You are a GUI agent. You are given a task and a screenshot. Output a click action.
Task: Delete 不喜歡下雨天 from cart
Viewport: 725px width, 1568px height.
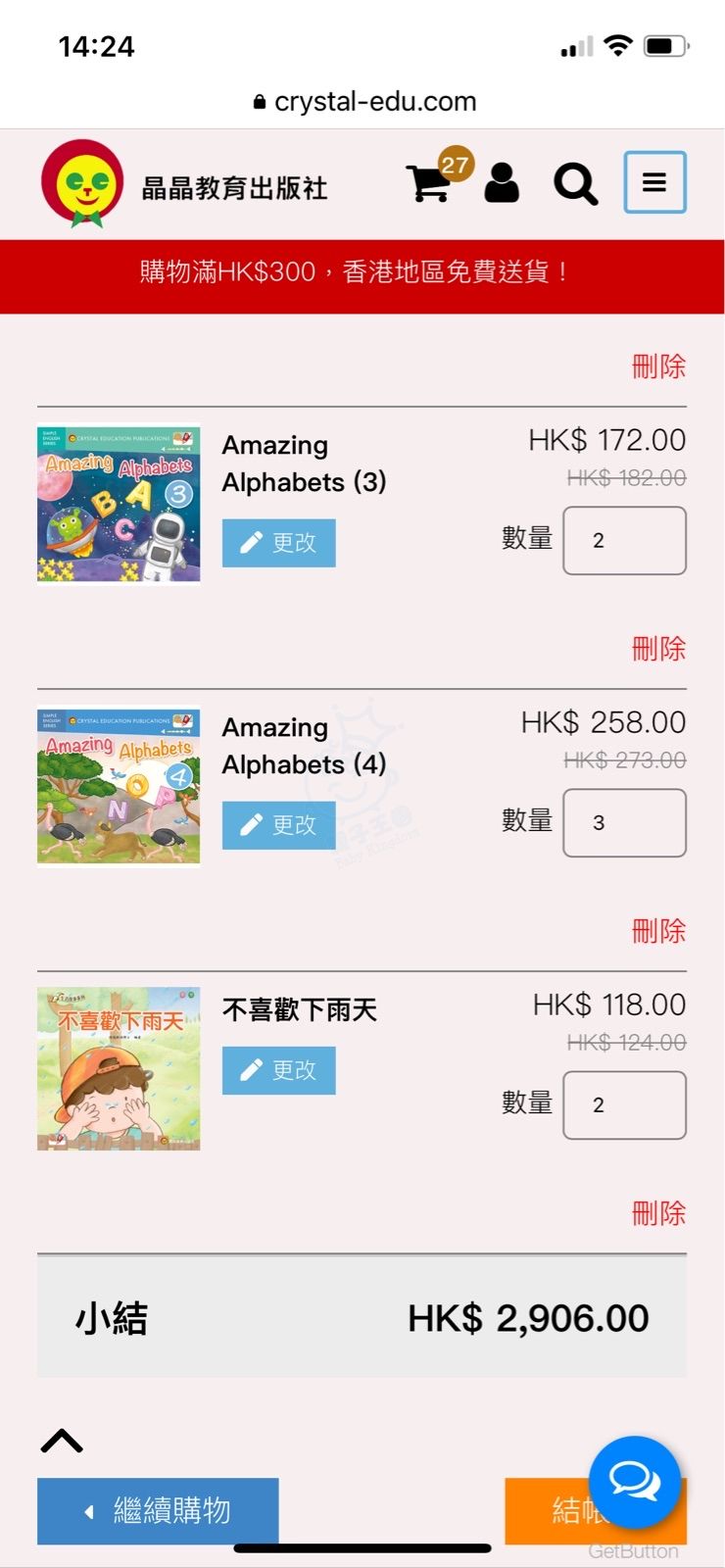tap(658, 1213)
